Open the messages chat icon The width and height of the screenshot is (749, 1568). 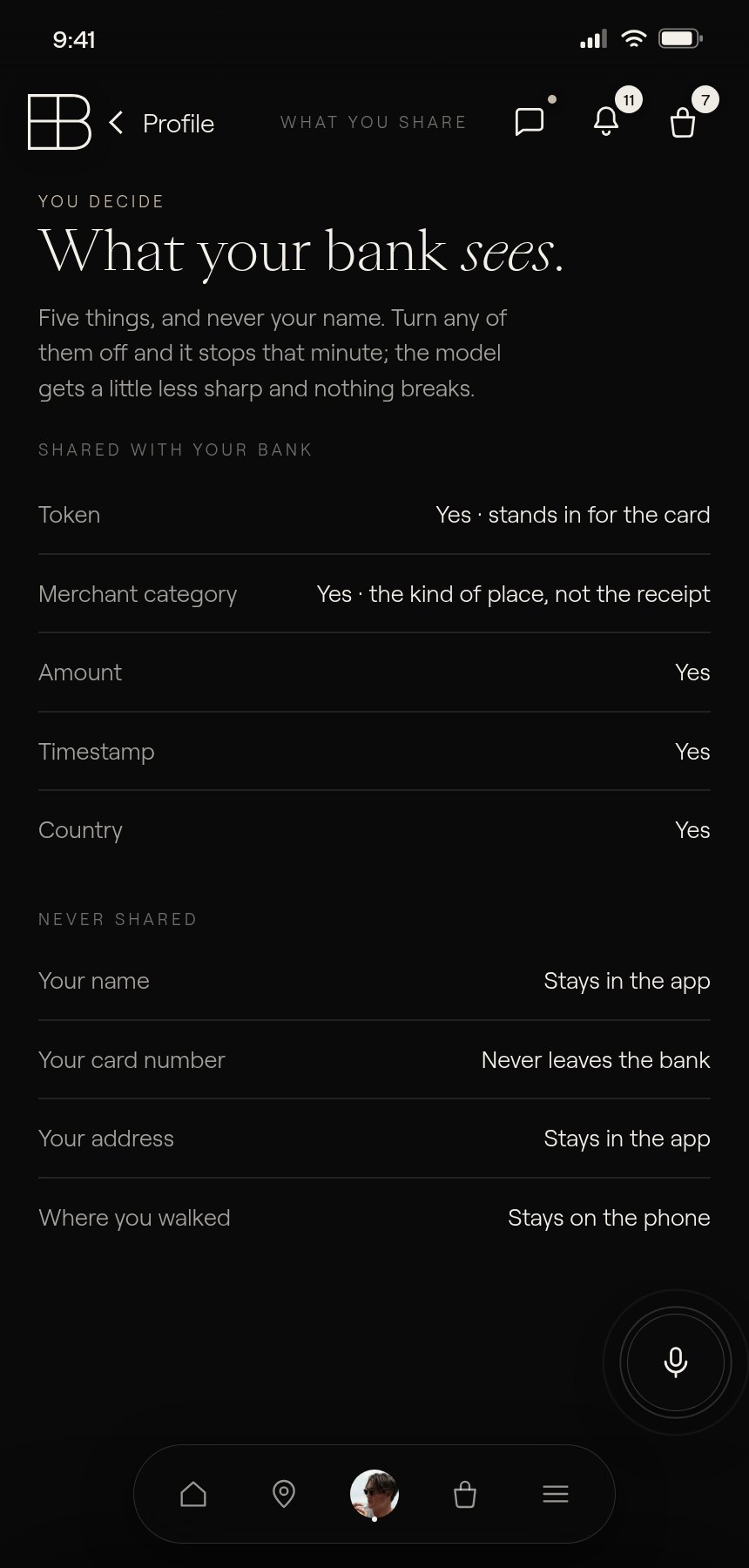530,122
